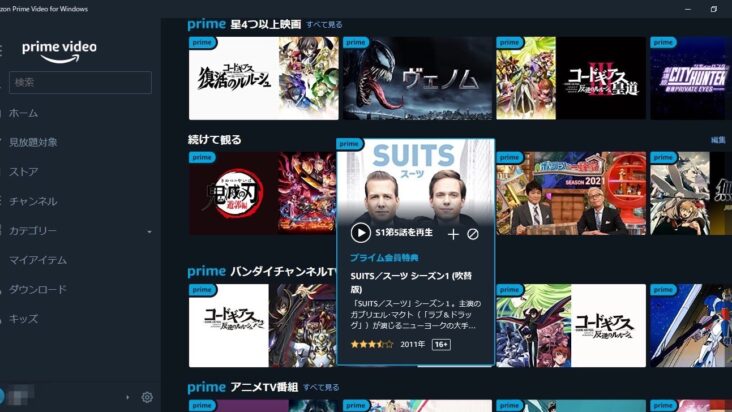Open キッズ section
This screenshot has height=412, width=732.
(24, 319)
